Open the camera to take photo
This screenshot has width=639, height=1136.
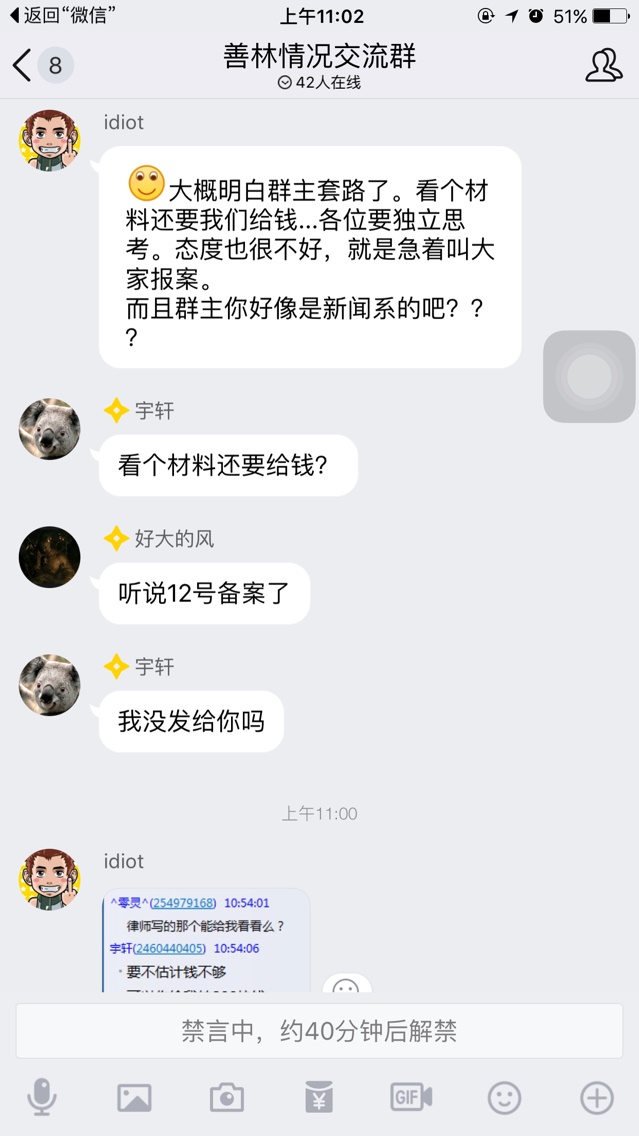227,1097
